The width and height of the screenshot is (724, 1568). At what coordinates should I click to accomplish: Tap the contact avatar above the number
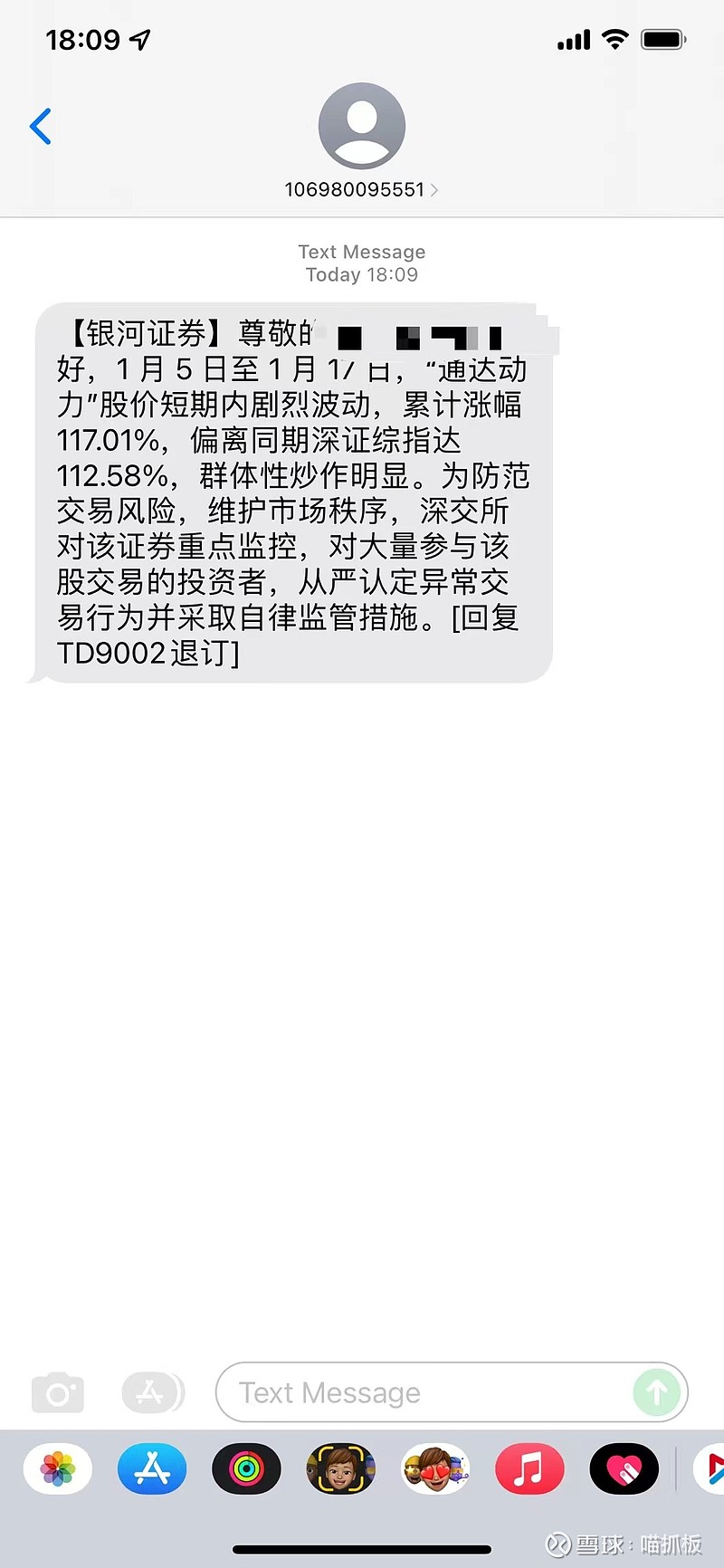pos(362,124)
